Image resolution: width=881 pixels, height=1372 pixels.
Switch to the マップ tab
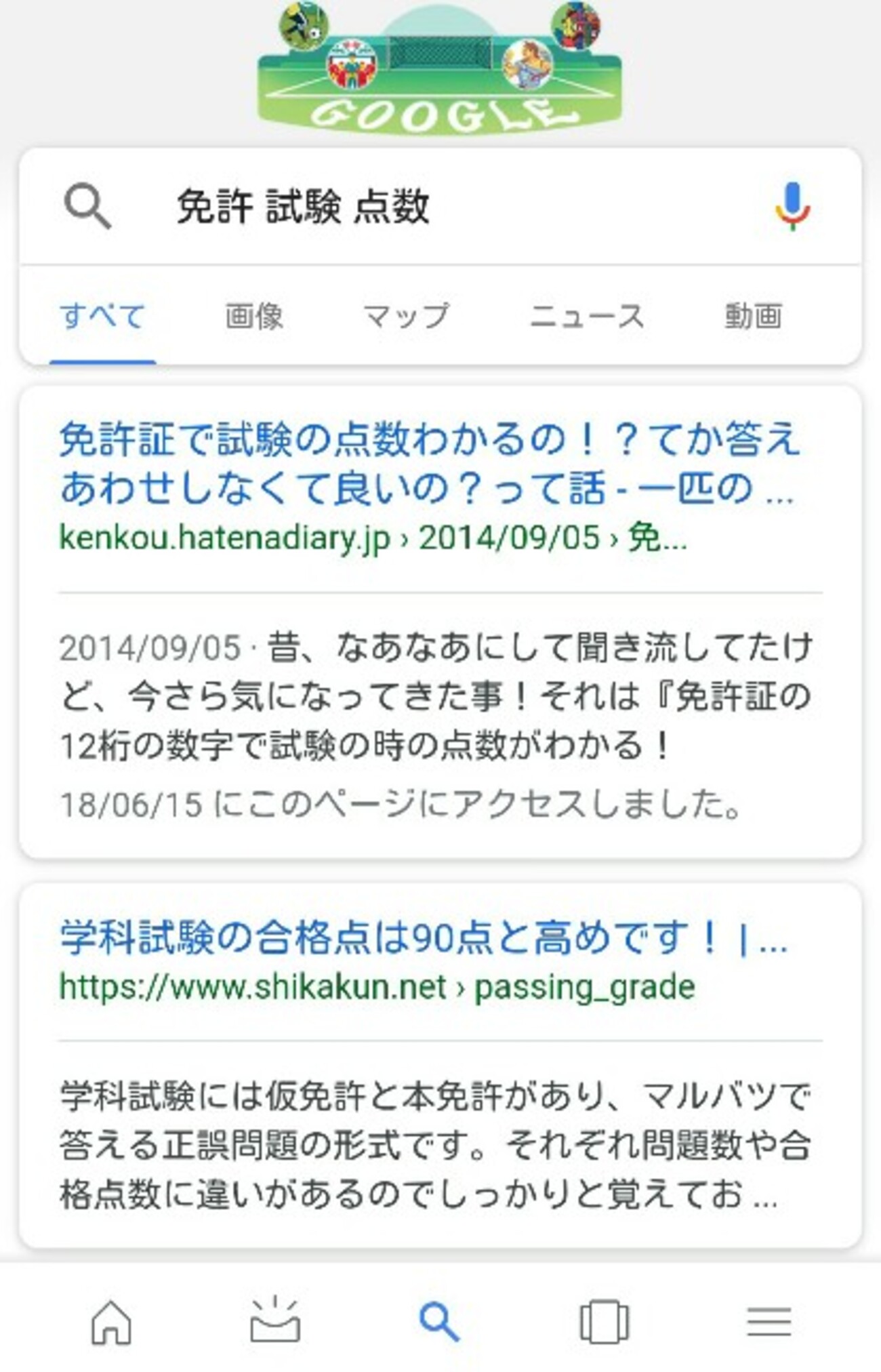point(406,317)
